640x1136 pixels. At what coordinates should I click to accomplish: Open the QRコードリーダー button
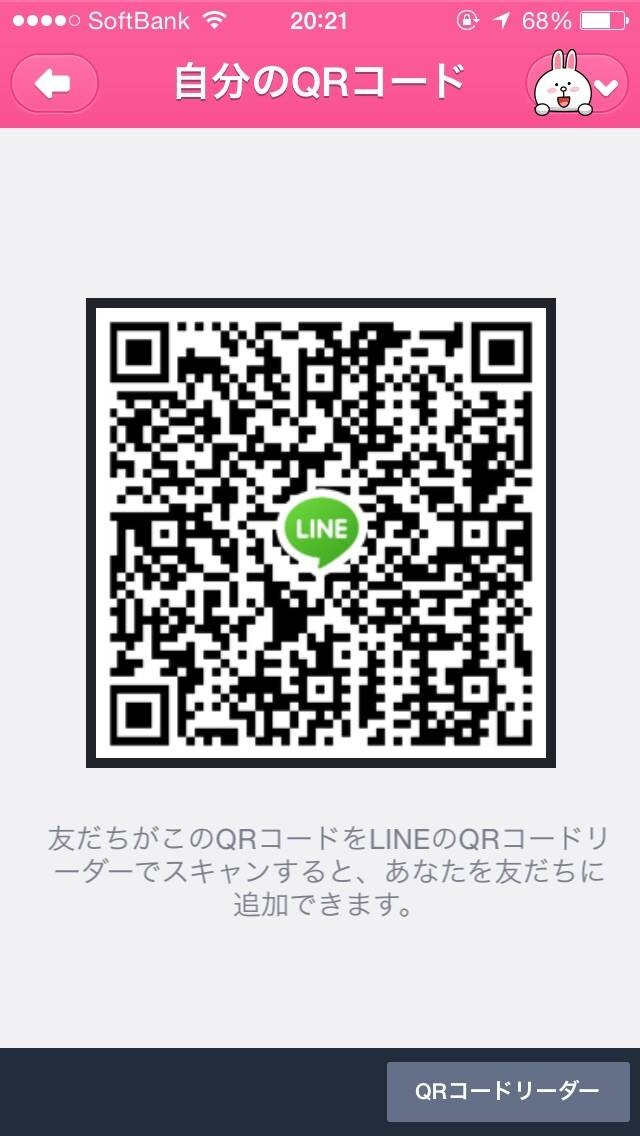coord(507,1091)
